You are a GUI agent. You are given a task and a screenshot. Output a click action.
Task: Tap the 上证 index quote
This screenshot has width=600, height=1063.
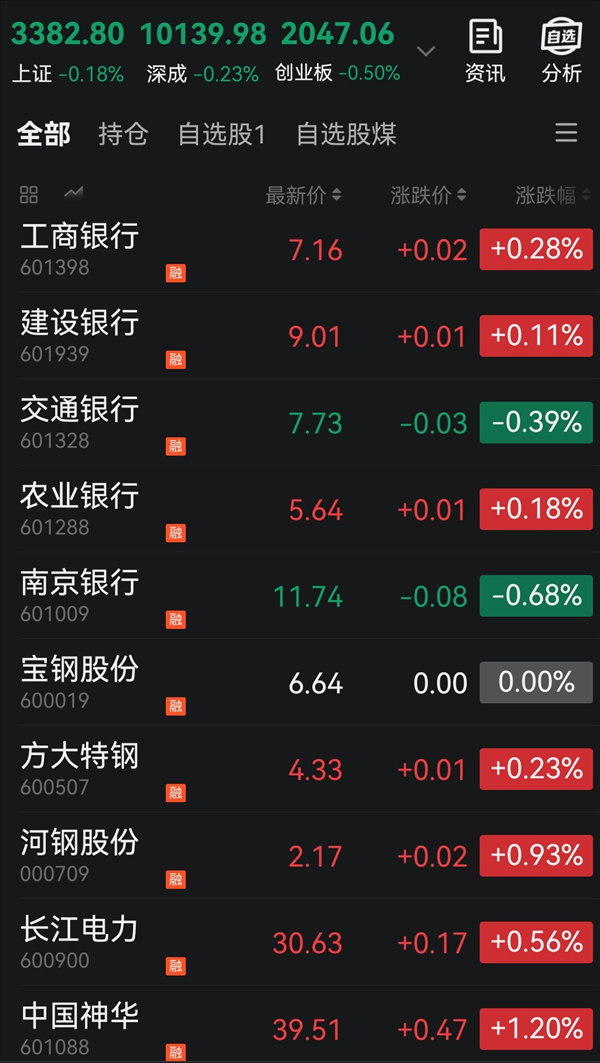tap(68, 52)
